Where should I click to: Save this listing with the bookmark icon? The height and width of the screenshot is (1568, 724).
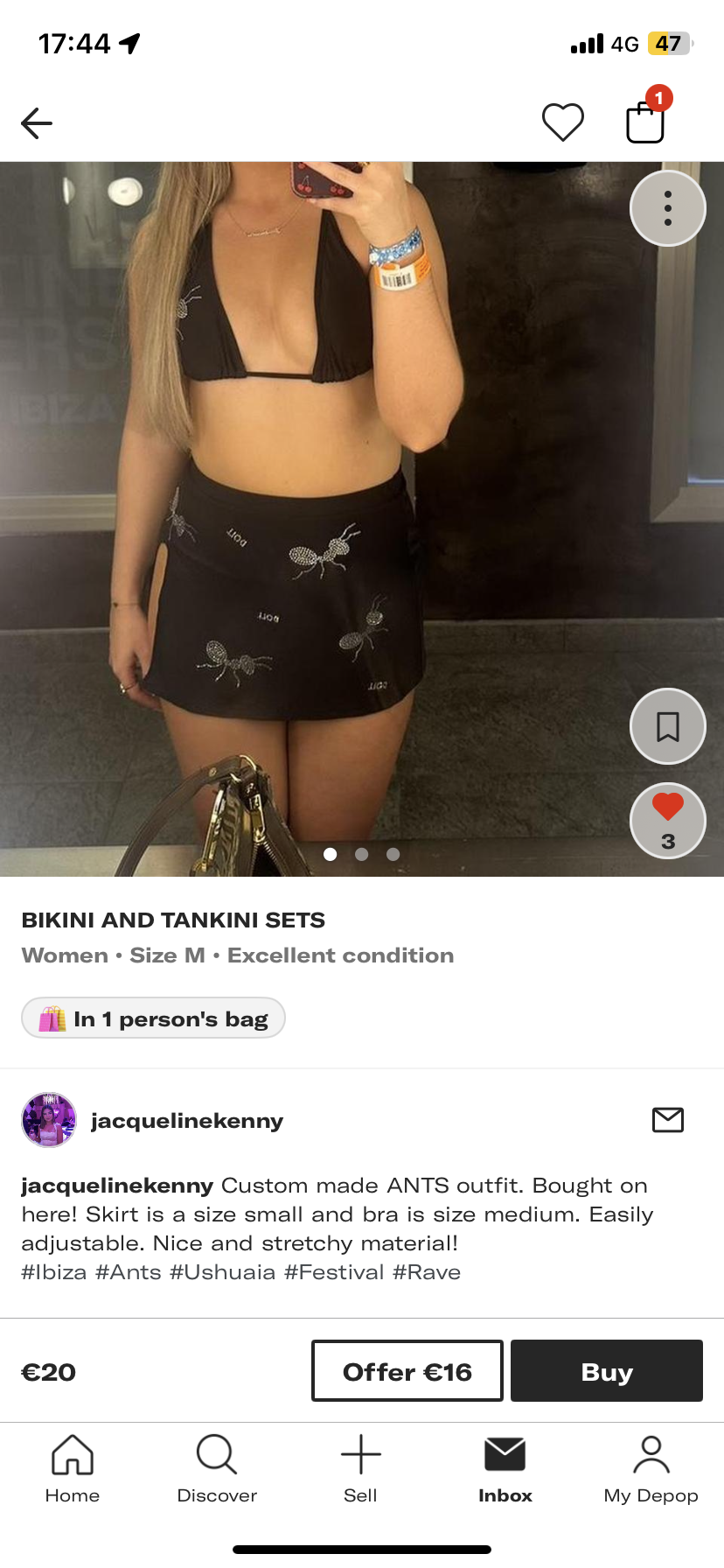(667, 726)
